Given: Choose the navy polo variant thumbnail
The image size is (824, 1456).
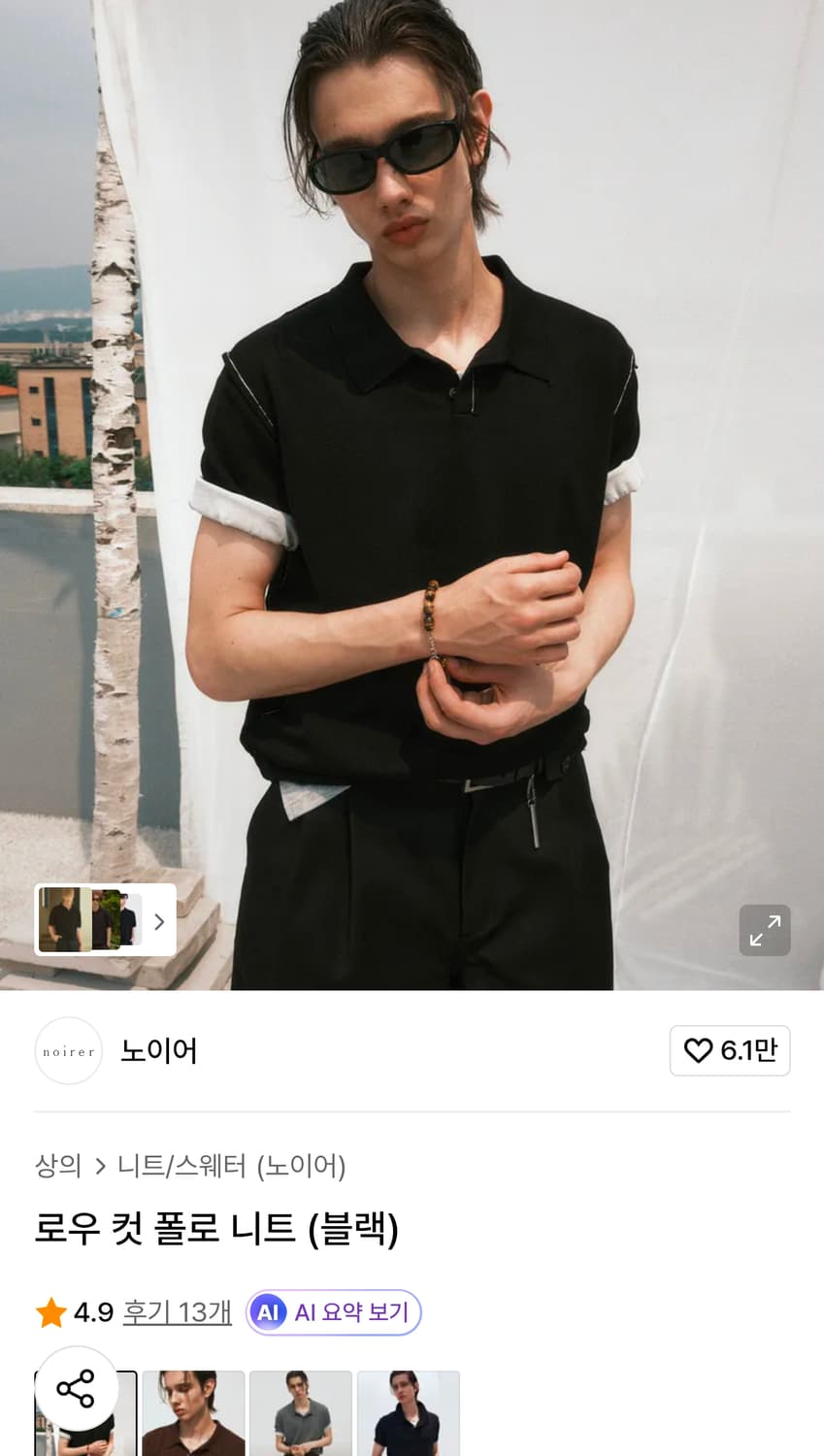Looking at the screenshot, I should point(409,1413).
